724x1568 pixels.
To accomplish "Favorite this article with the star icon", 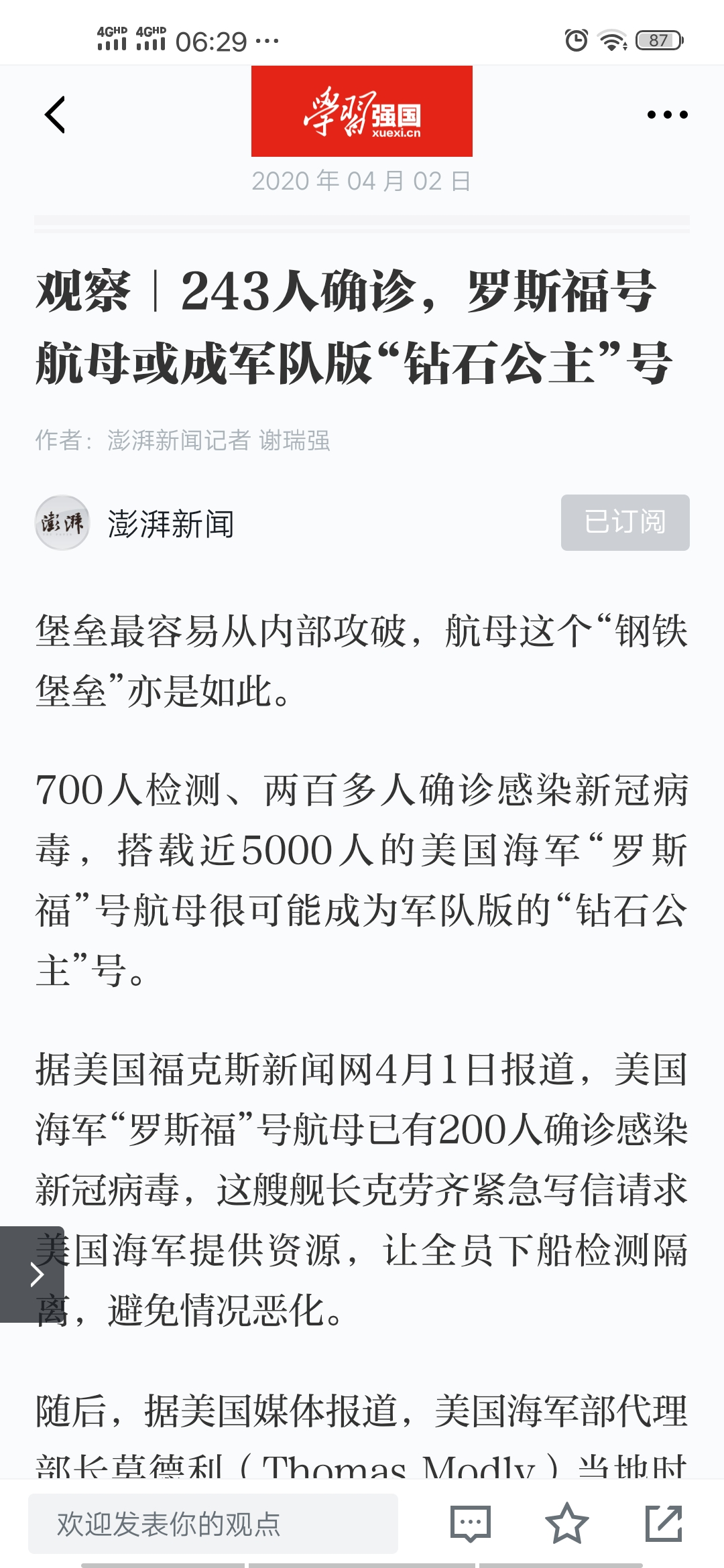I will [566, 1524].
